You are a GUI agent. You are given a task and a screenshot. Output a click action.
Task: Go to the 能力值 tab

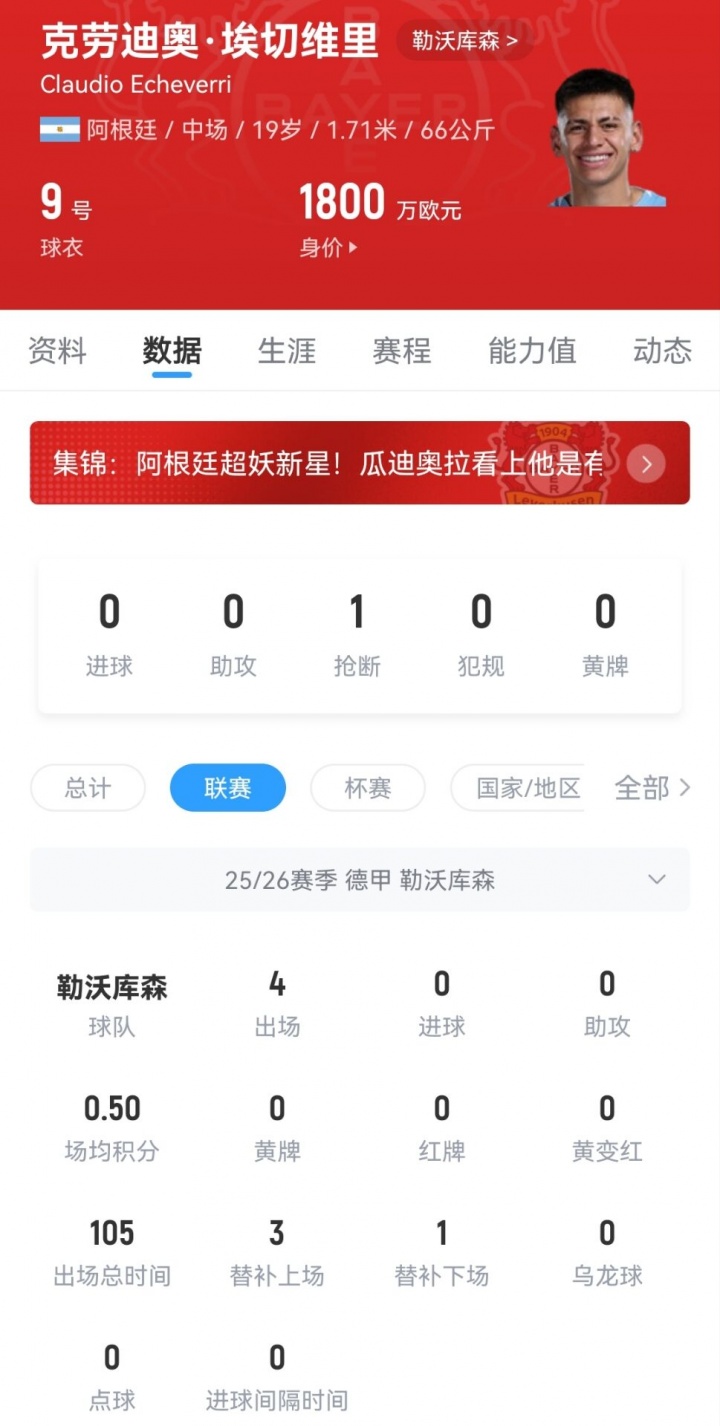(532, 351)
